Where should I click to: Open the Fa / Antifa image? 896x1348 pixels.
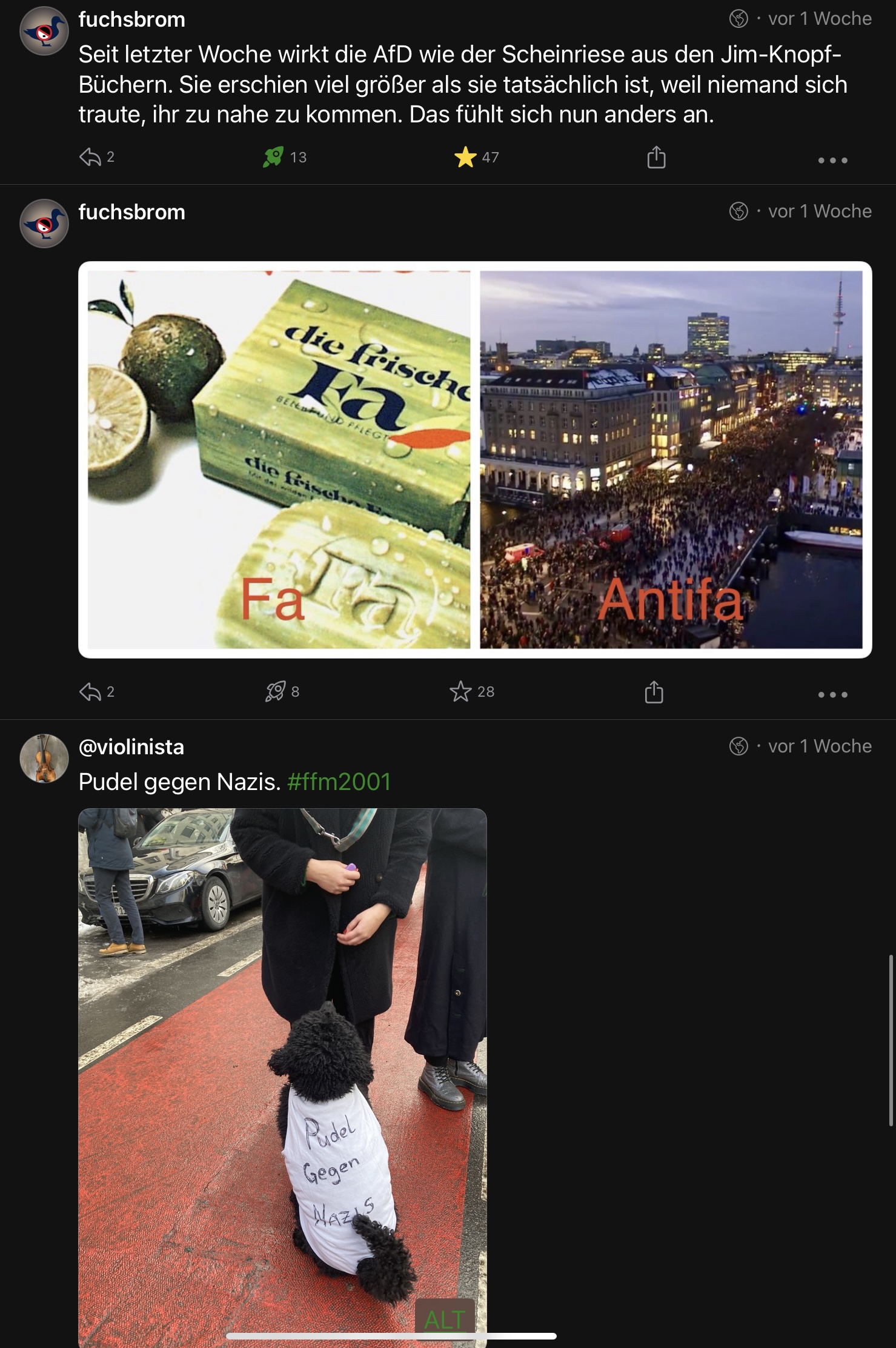475,459
